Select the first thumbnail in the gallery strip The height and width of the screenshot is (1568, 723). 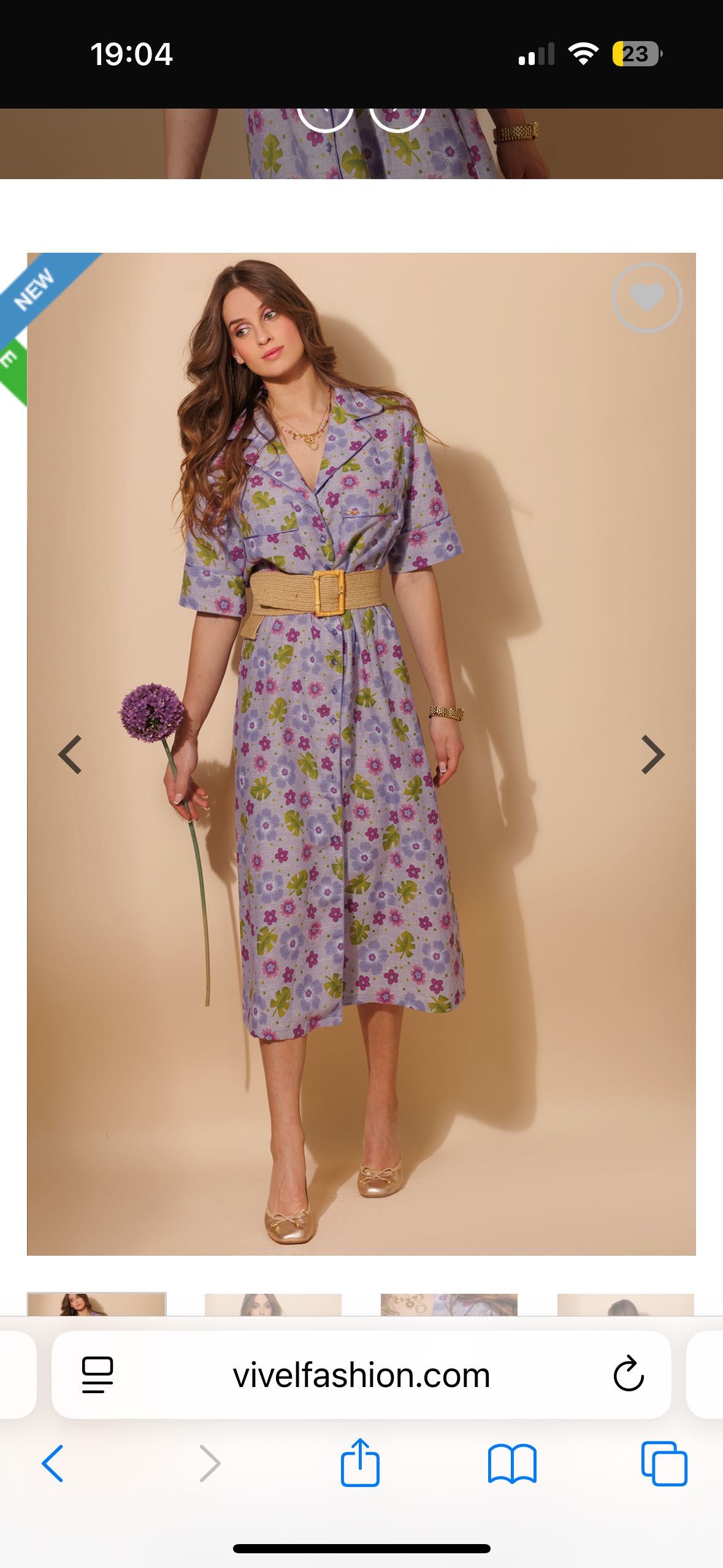(96, 1304)
